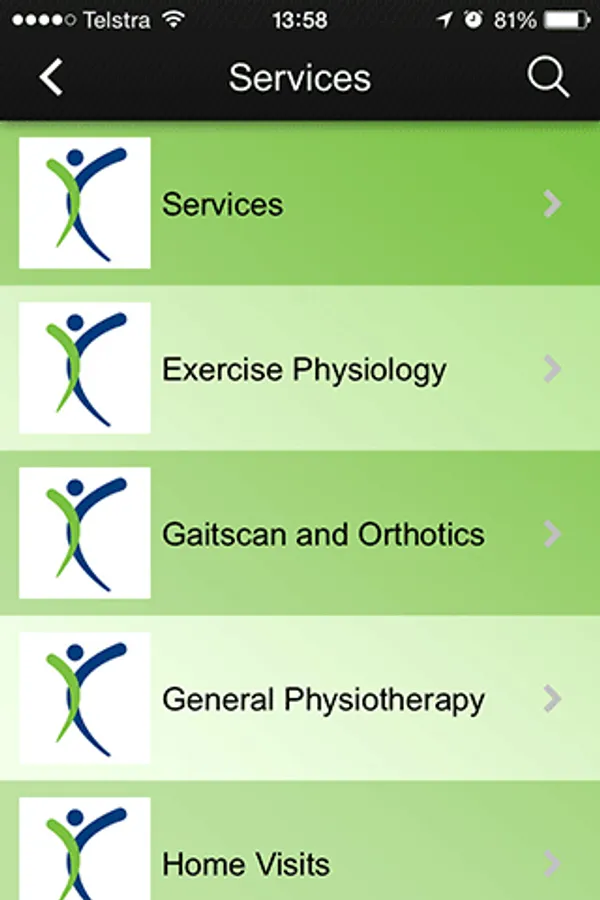
Task: Open the search magnifier icon
Action: (548, 78)
